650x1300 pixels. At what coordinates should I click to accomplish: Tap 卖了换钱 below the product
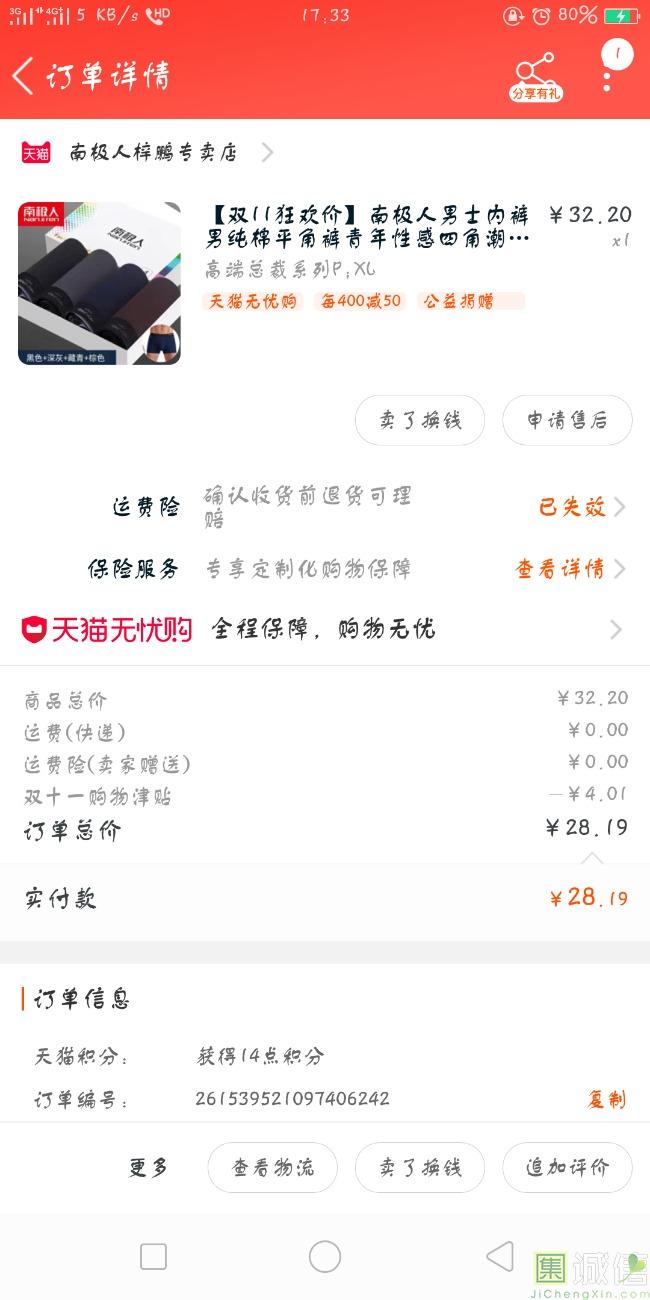420,421
